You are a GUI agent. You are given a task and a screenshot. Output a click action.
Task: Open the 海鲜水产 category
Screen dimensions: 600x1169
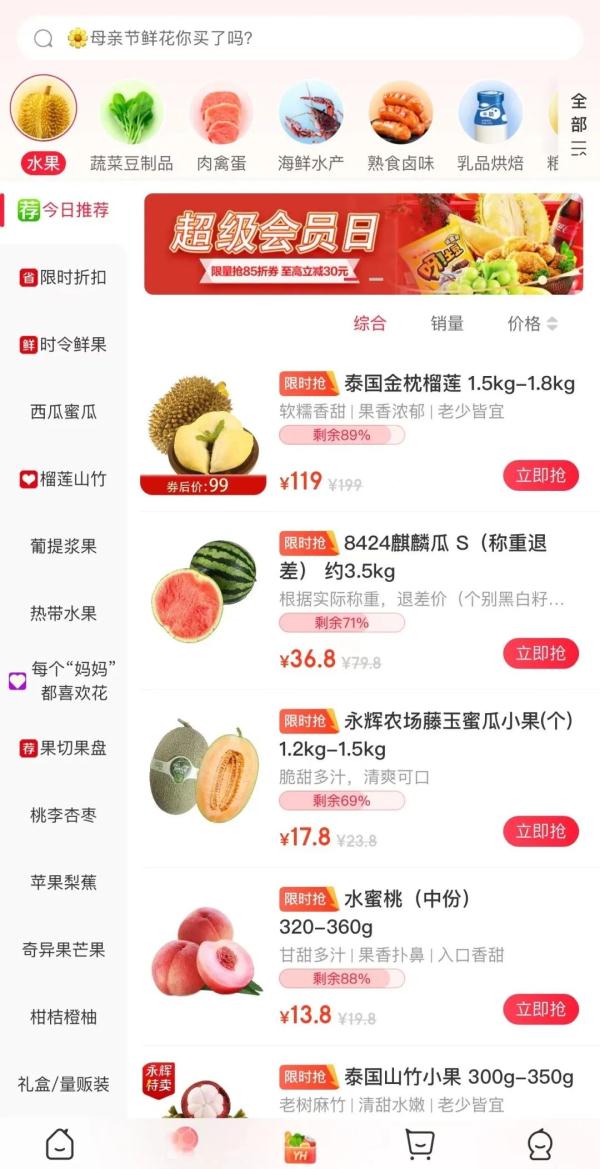311,126
